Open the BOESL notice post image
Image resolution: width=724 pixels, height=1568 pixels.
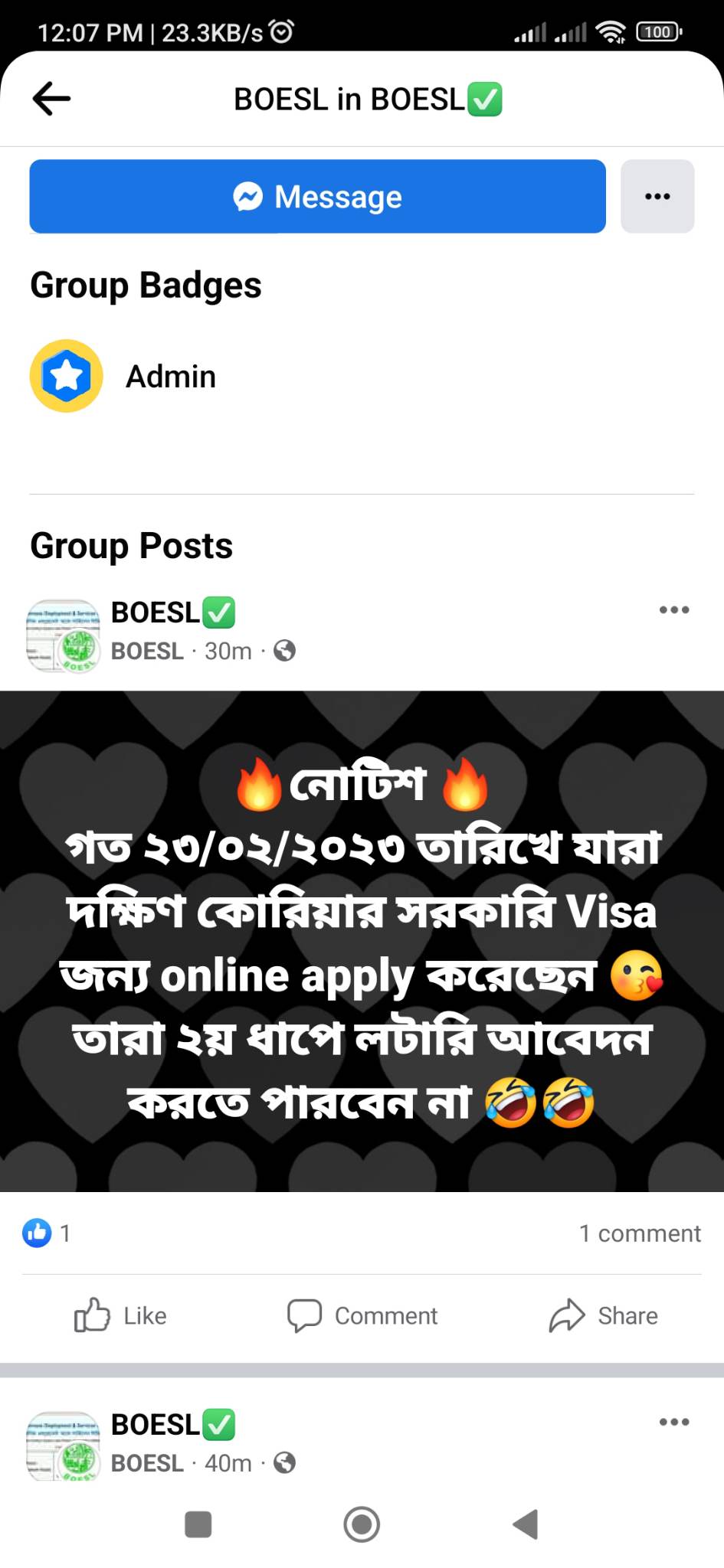pyautogui.click(x=362, y=941)
